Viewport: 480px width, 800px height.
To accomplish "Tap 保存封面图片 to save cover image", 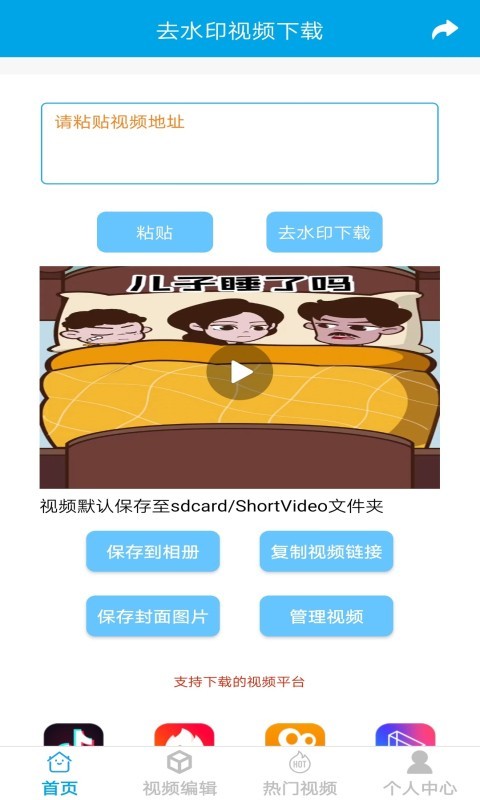I will pyautogui.click(x=153, y=616).
